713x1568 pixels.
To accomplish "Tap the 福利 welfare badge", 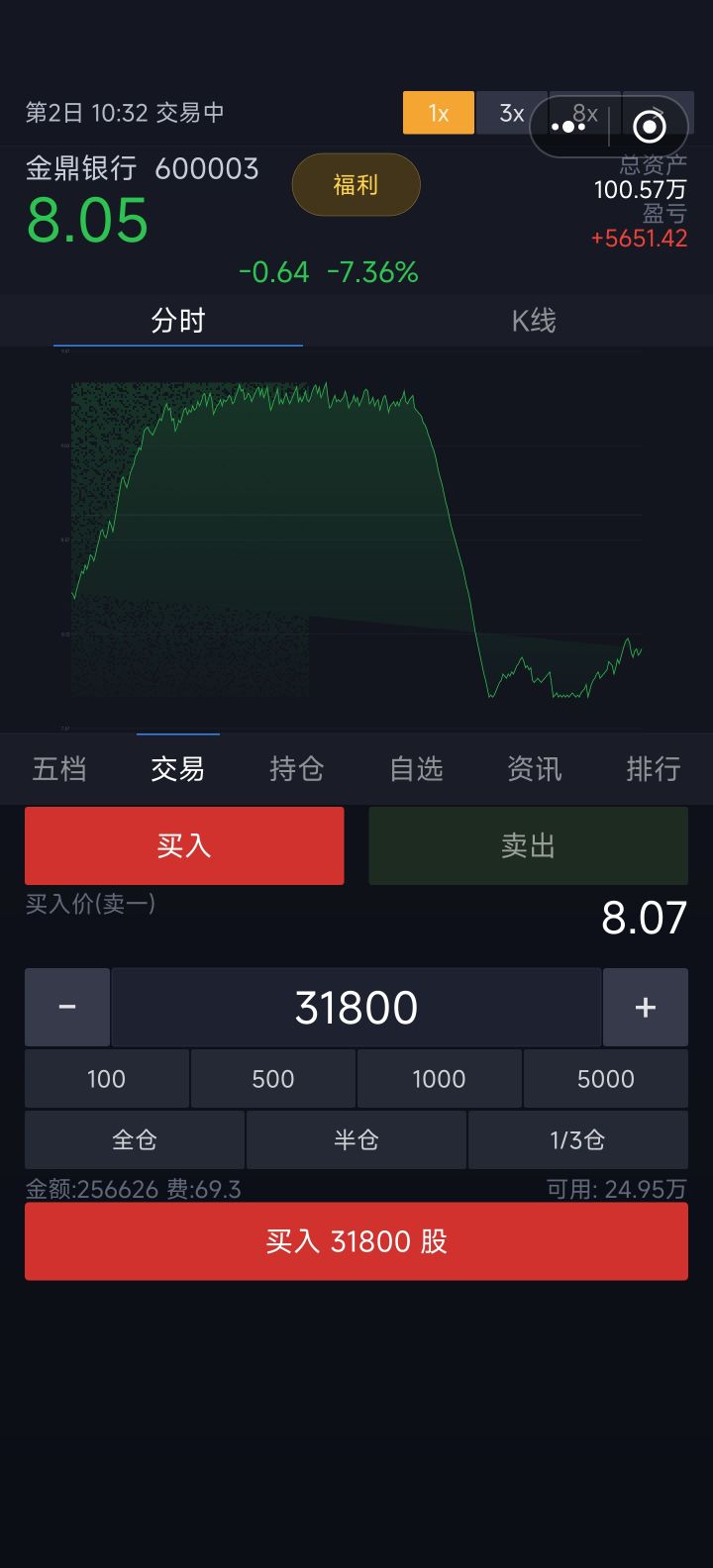I will click(356, 184).
